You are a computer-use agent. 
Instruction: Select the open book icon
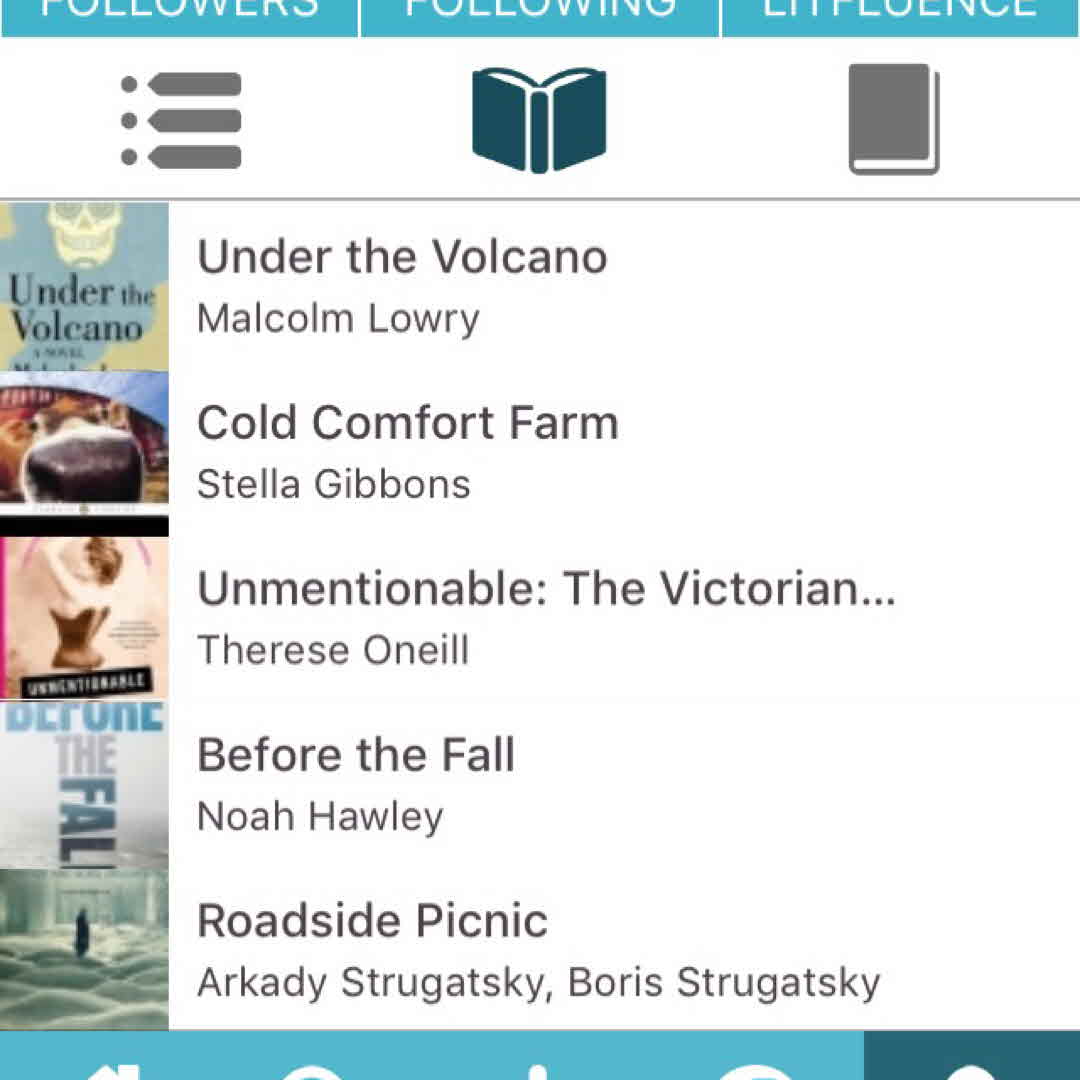pyautogui.click(x=539, y=120)
